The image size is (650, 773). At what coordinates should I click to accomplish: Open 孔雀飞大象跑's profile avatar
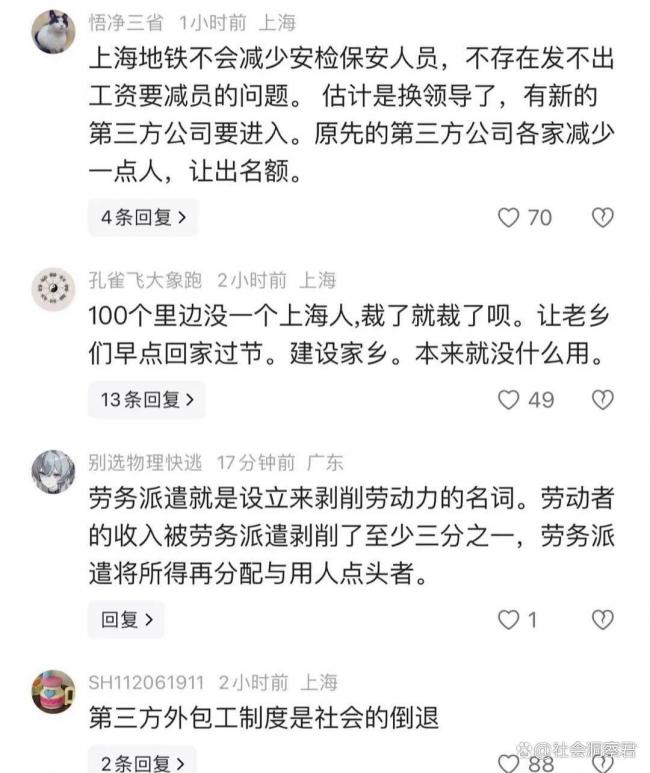tap(53, 289)
